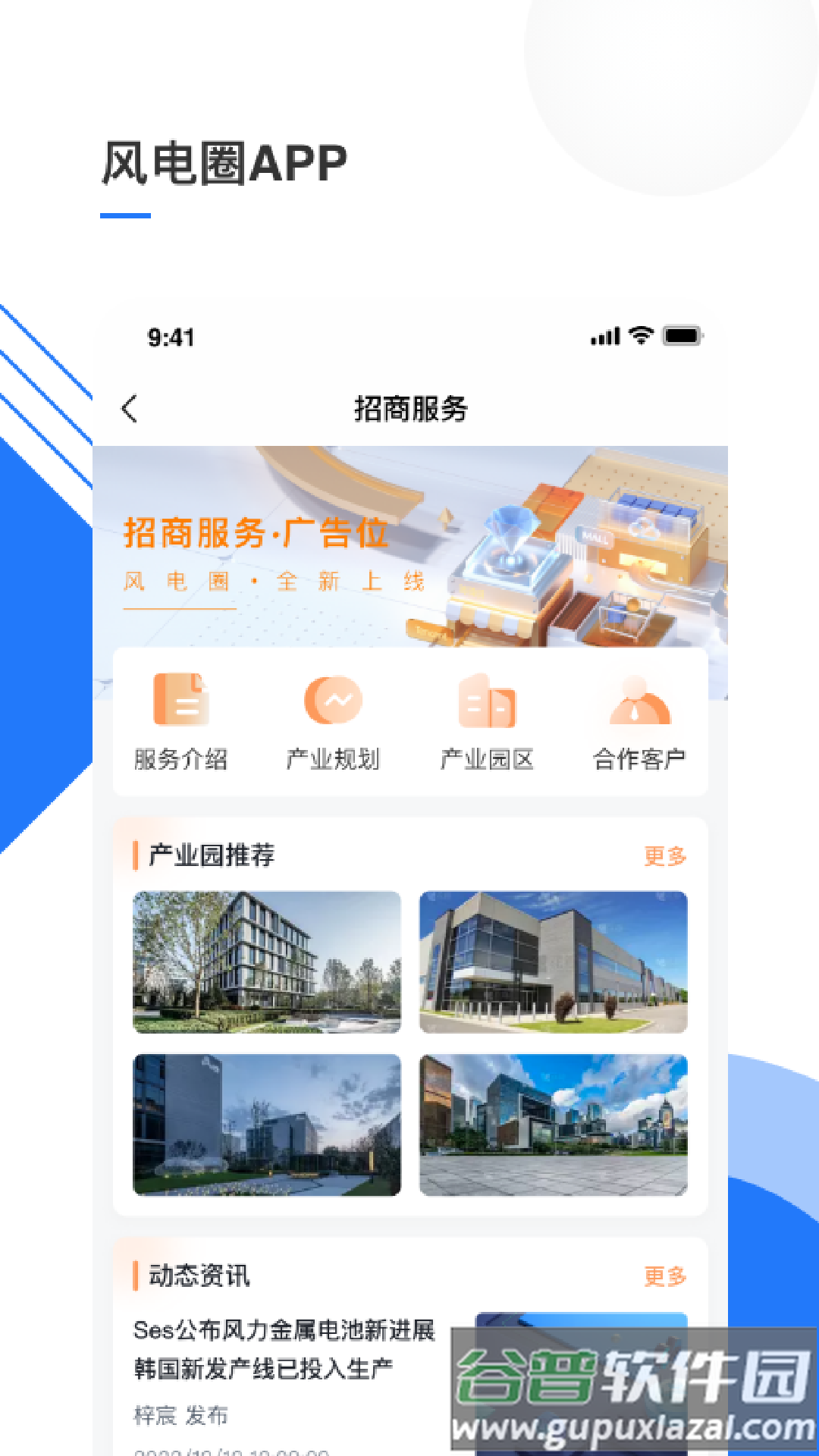
Task: Tap the 9:41 clock in the status bar
Action: pyautogui.click(x=170, y=337)
